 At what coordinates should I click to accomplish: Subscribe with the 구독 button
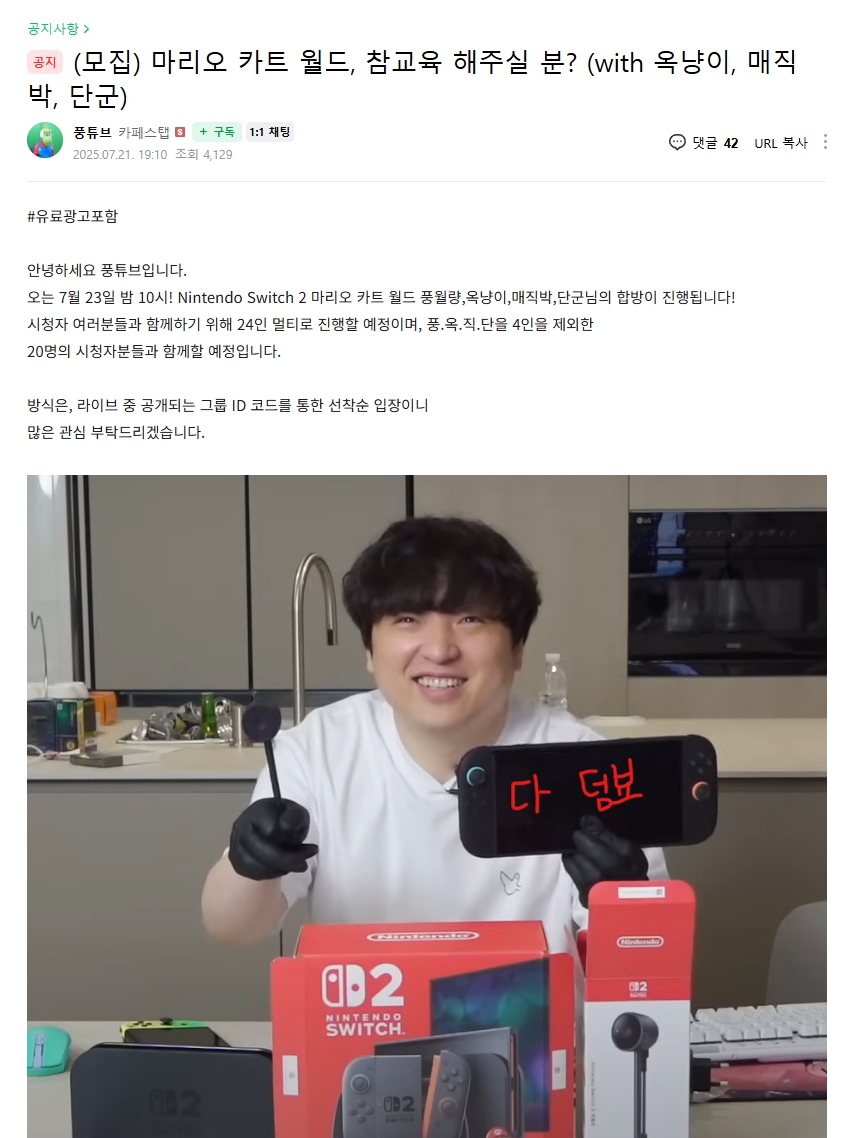click(216, 132)
